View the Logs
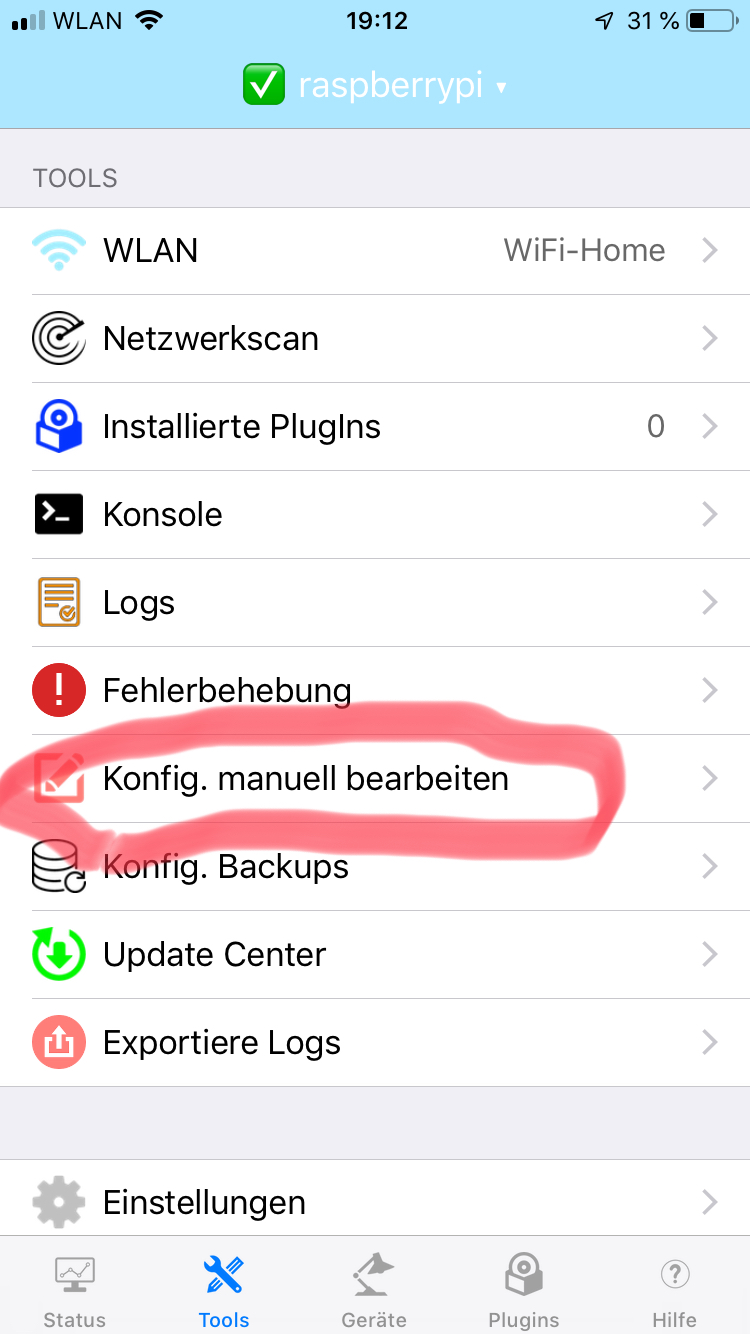The height and width of the screenshot is (1334, 750). pos(375,602)
